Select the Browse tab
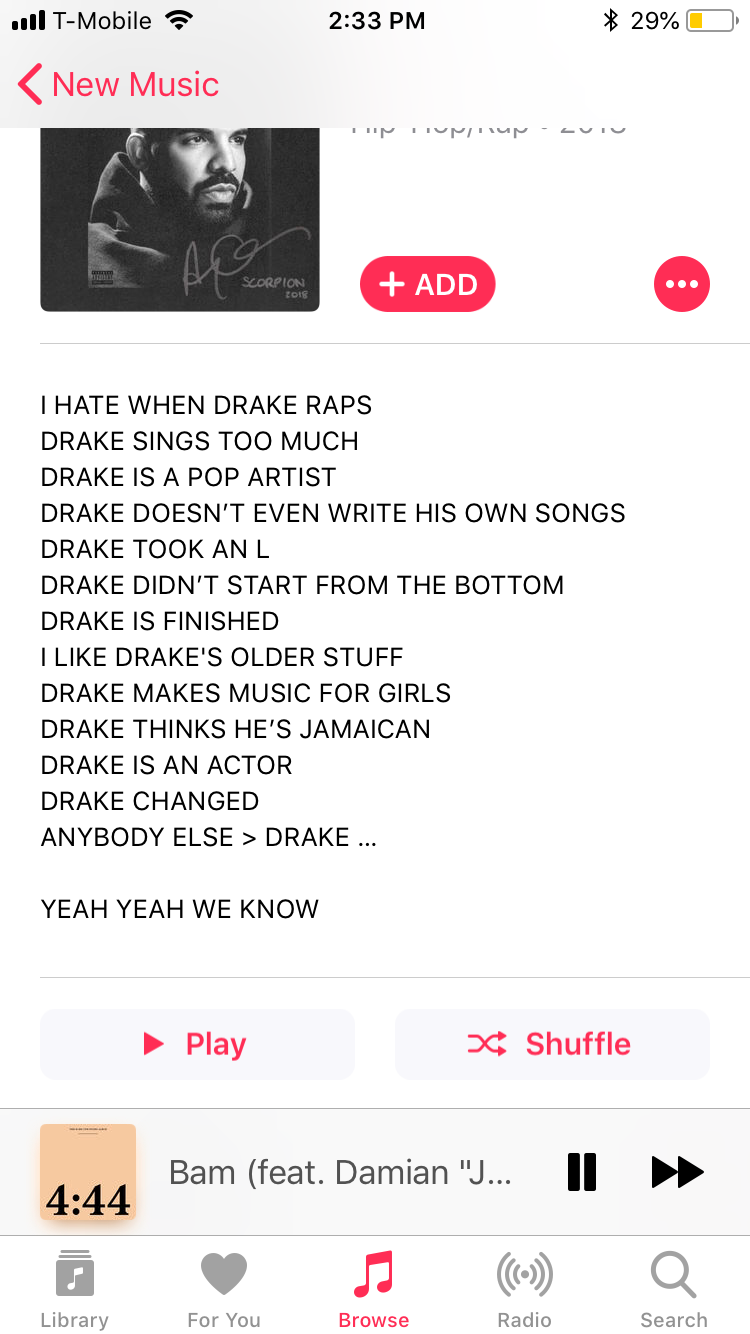This screenshot has height=1334, width=750. pos(374,1288)
